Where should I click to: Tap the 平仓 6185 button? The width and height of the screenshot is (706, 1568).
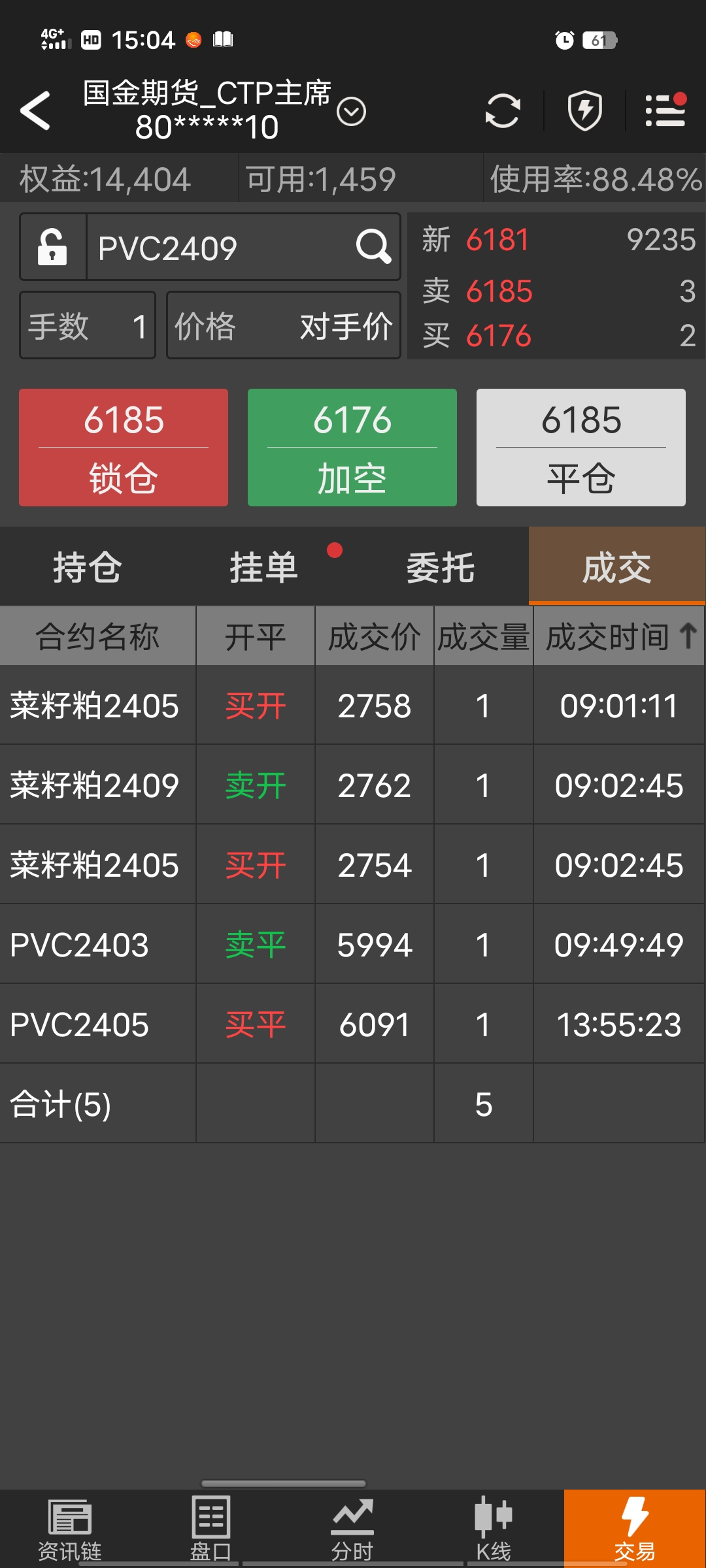tap(581, 448)
